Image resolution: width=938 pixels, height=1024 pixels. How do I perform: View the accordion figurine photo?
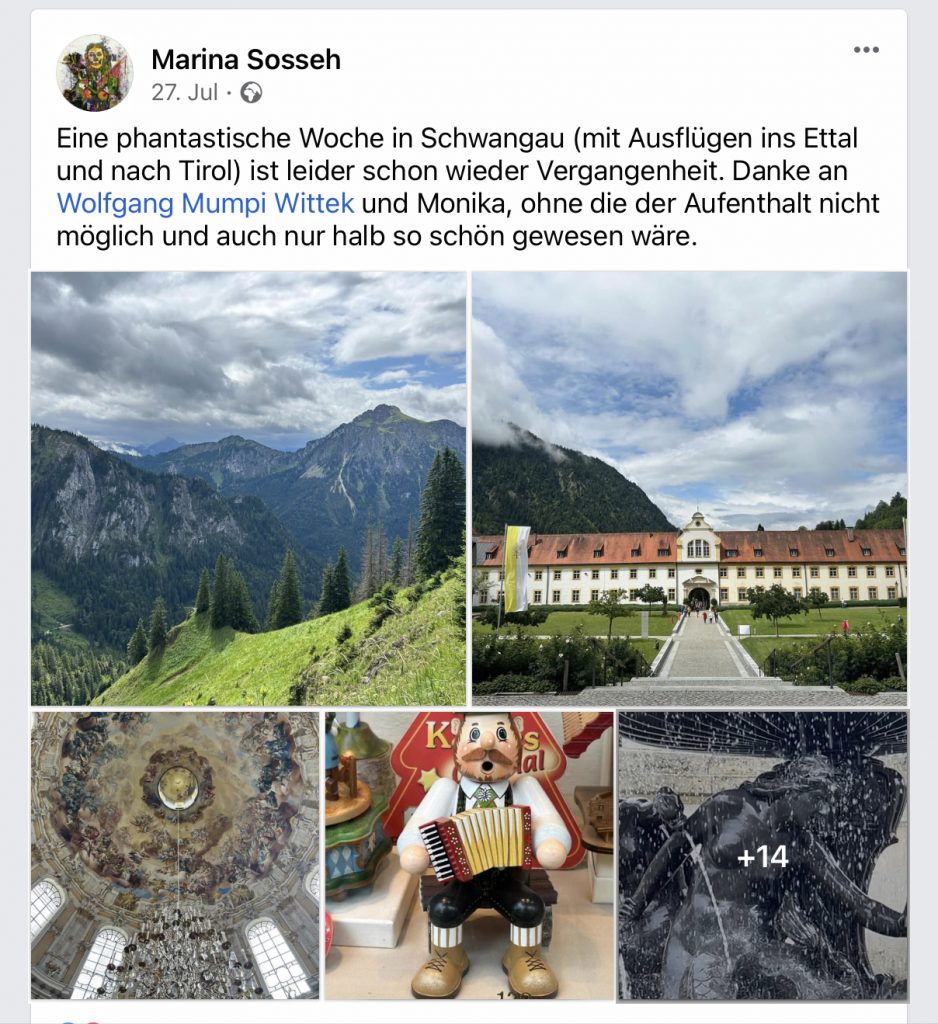point(469,855)
